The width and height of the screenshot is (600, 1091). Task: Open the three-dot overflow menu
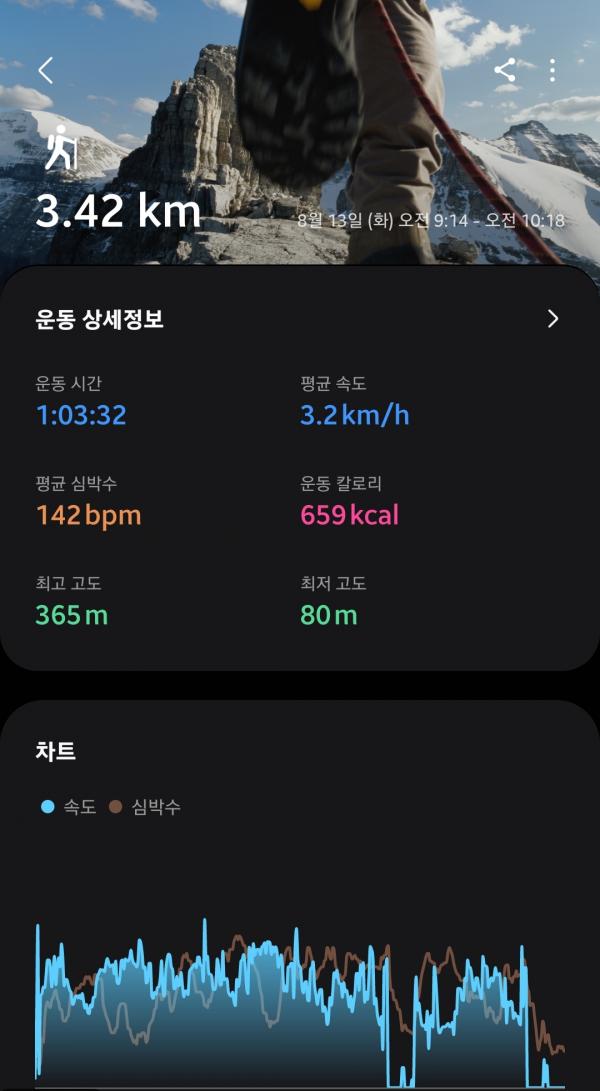point(552,70)
